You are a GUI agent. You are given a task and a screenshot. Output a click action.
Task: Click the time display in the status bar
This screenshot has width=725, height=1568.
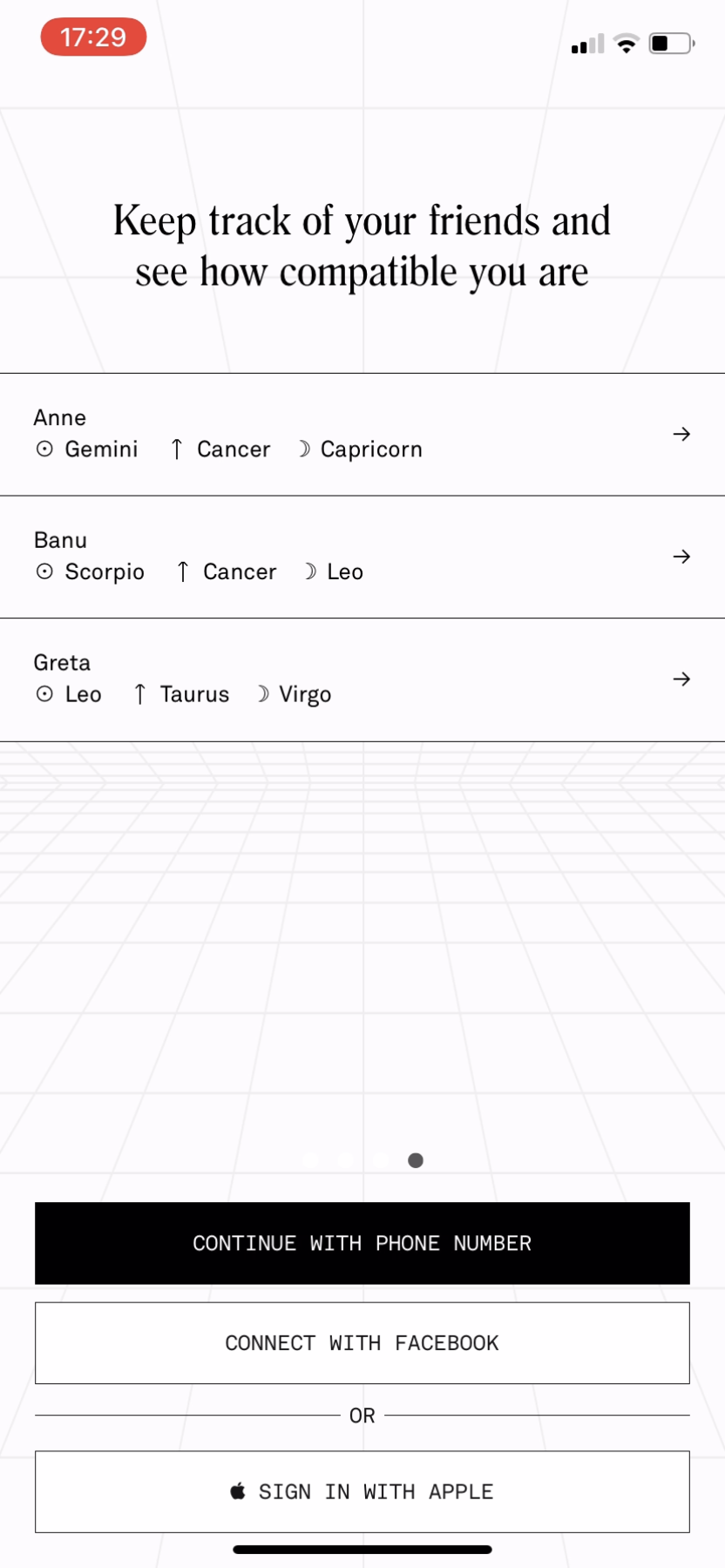[x=93, y=37]
